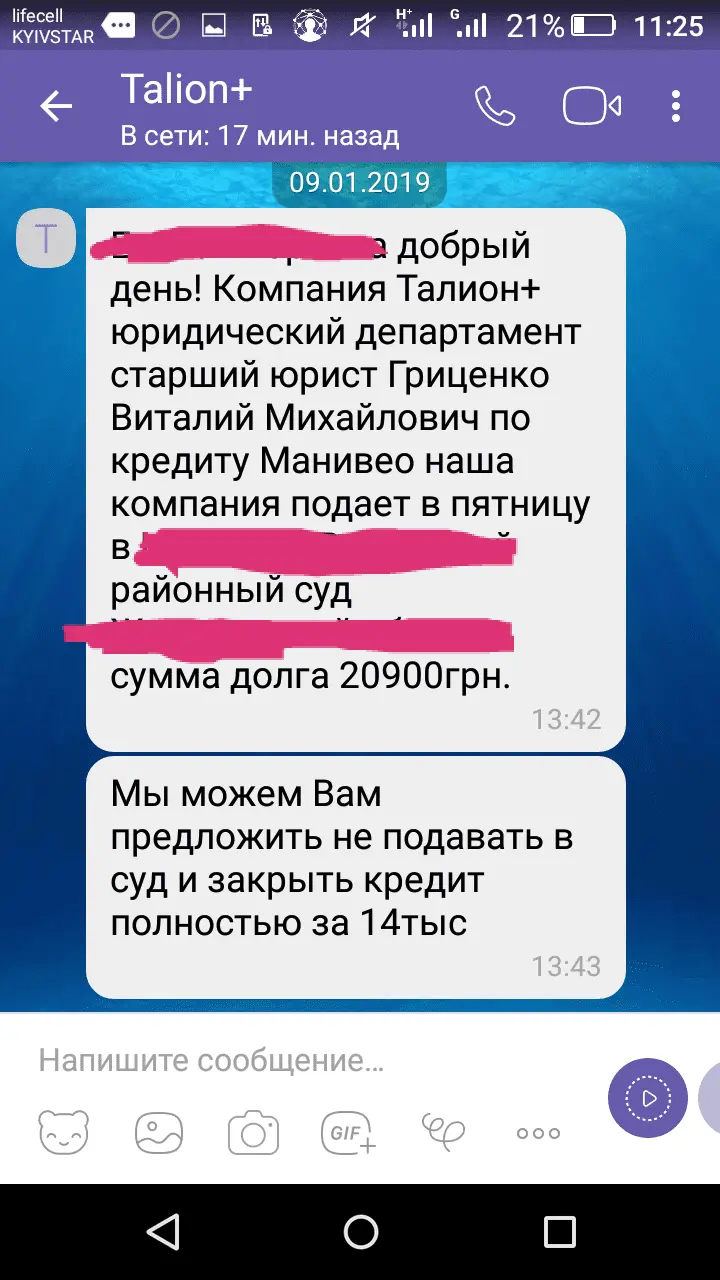Open the doodle drawing tool
The width and height of the screenshot is (720, 1280).
(443, 1133)
